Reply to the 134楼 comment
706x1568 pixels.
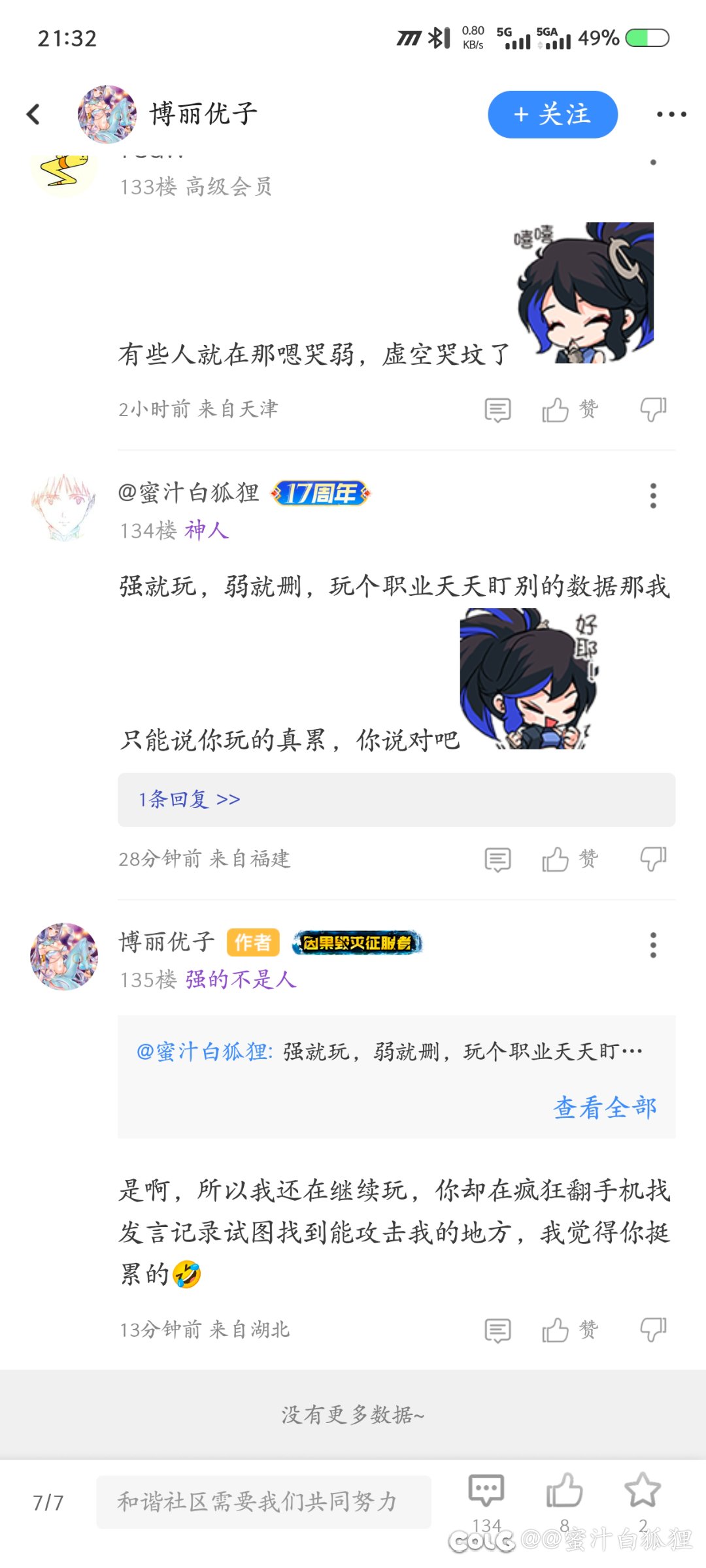497,859
